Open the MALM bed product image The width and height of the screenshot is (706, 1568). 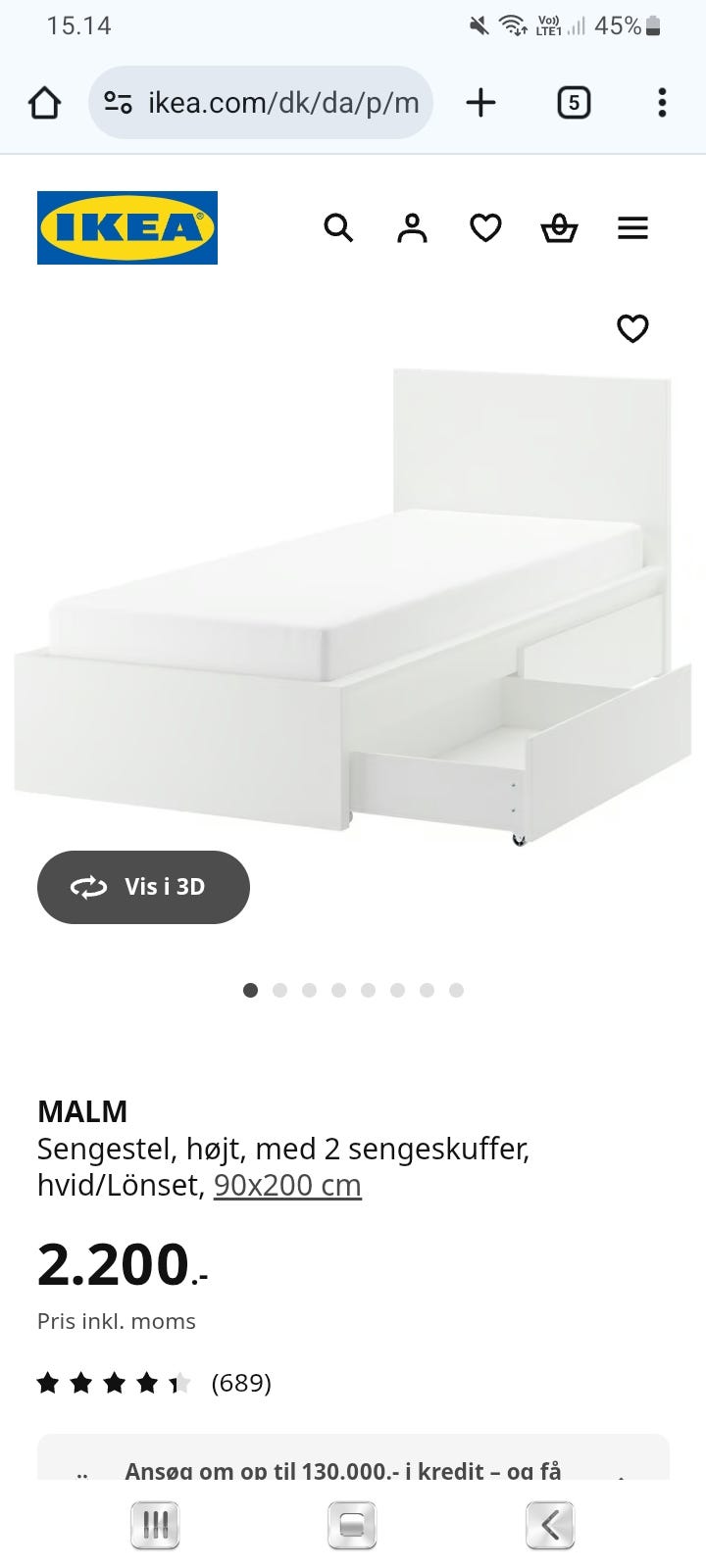click(353, 608)
